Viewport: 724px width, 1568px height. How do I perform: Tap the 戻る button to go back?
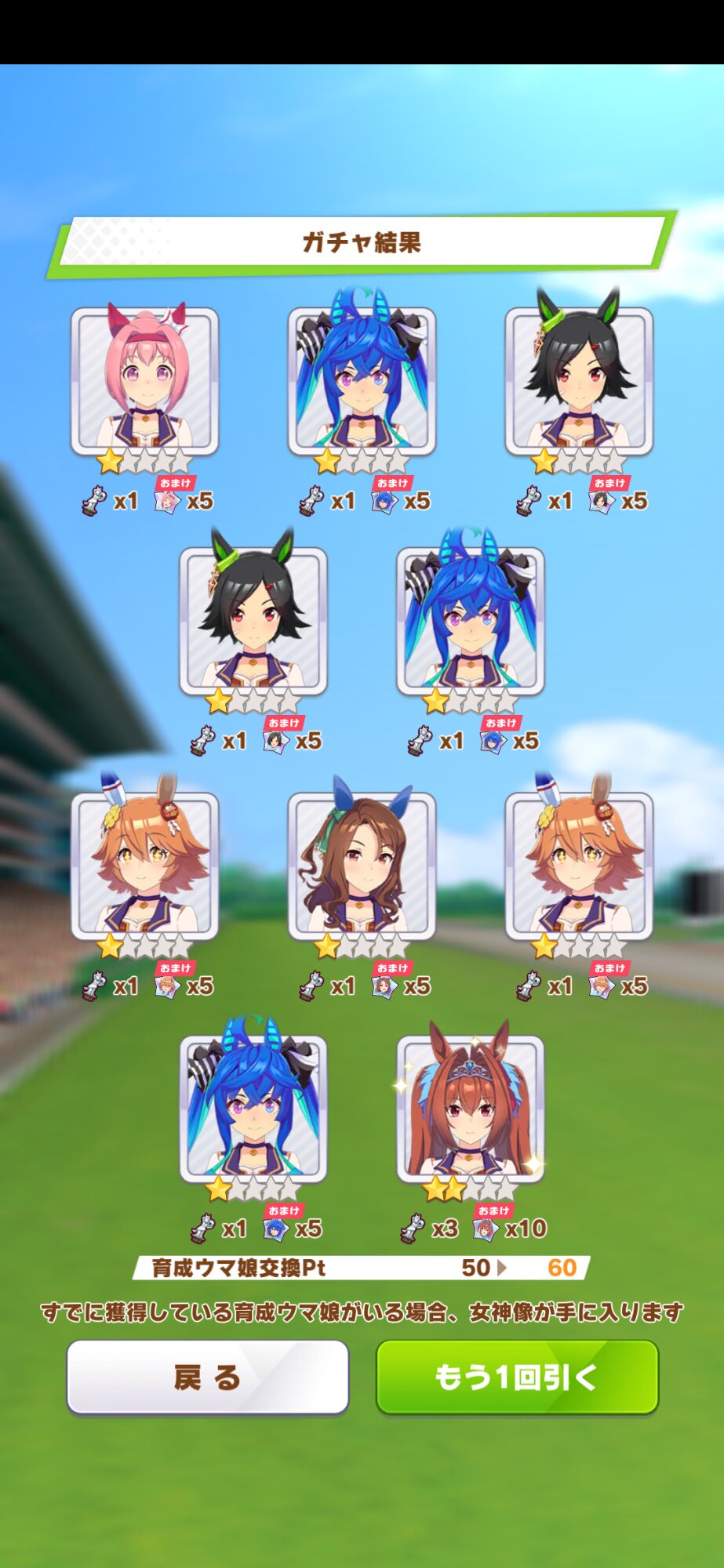(x=208, y=1377)
